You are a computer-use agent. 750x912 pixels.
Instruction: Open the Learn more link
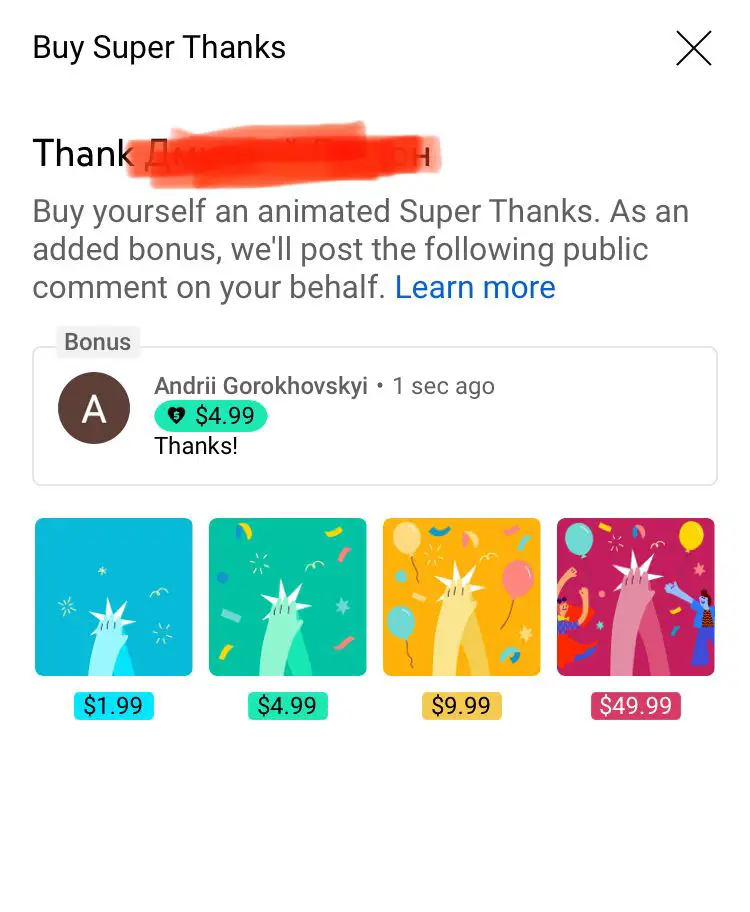pyautogui.click(x=475, y=288)
